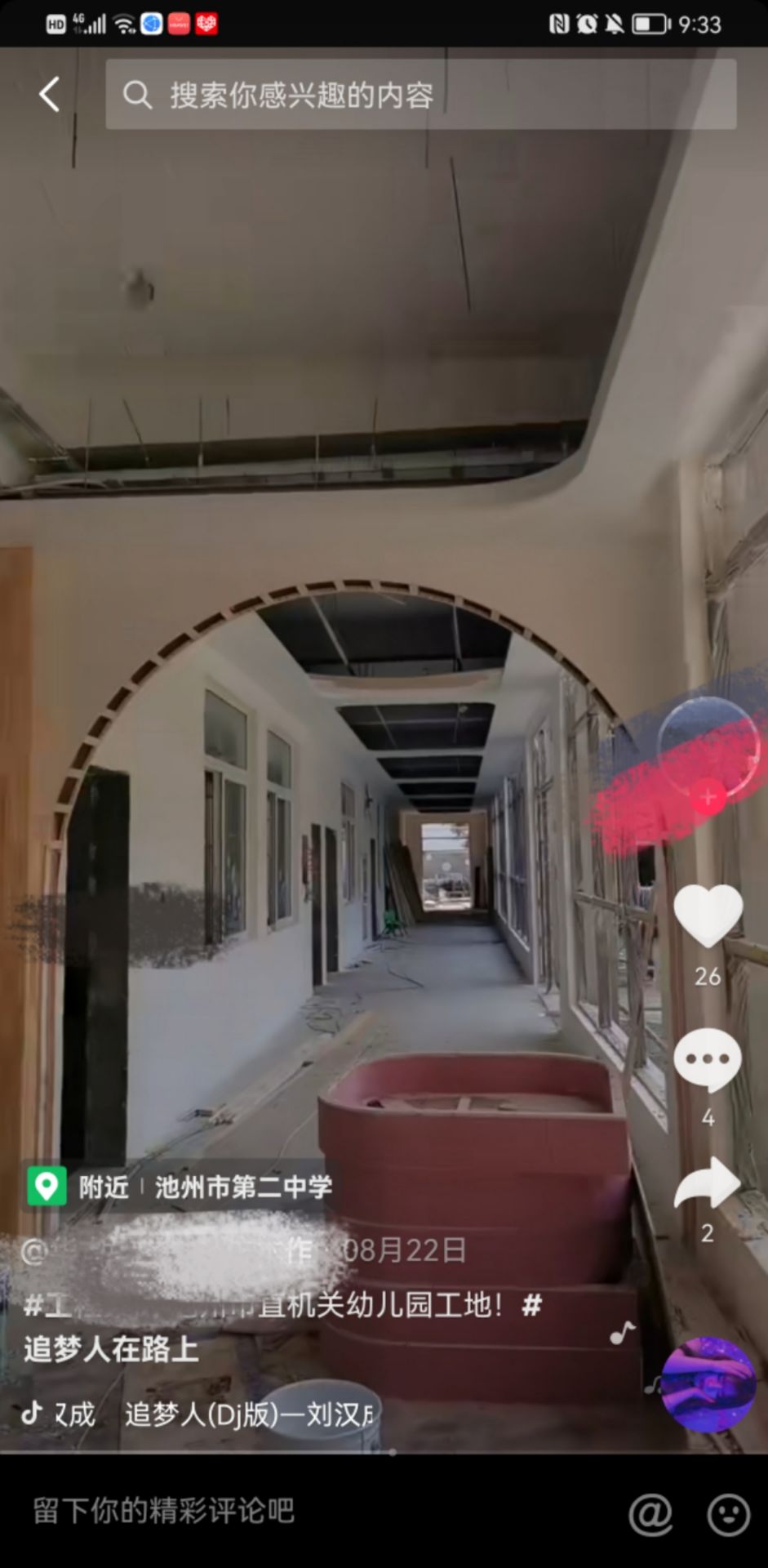Mention someone with the @ icon

click(650, 1515)
